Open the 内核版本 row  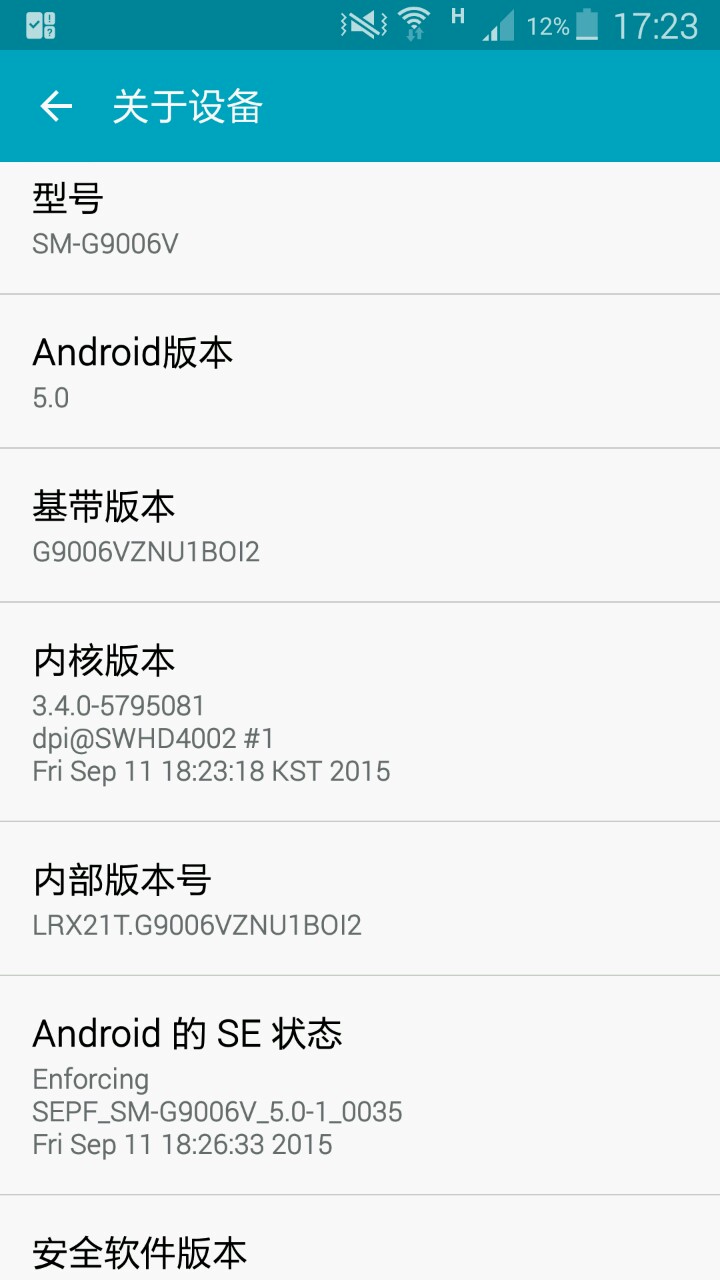tap(360, 712)
